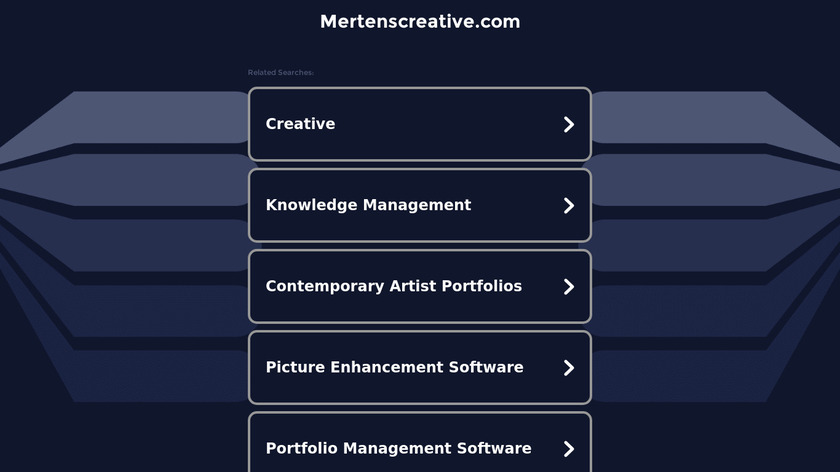Select the Knowledge Management search link
This screenshot has width=840, height=472.
pyautogui.click(x=419, y=205)
